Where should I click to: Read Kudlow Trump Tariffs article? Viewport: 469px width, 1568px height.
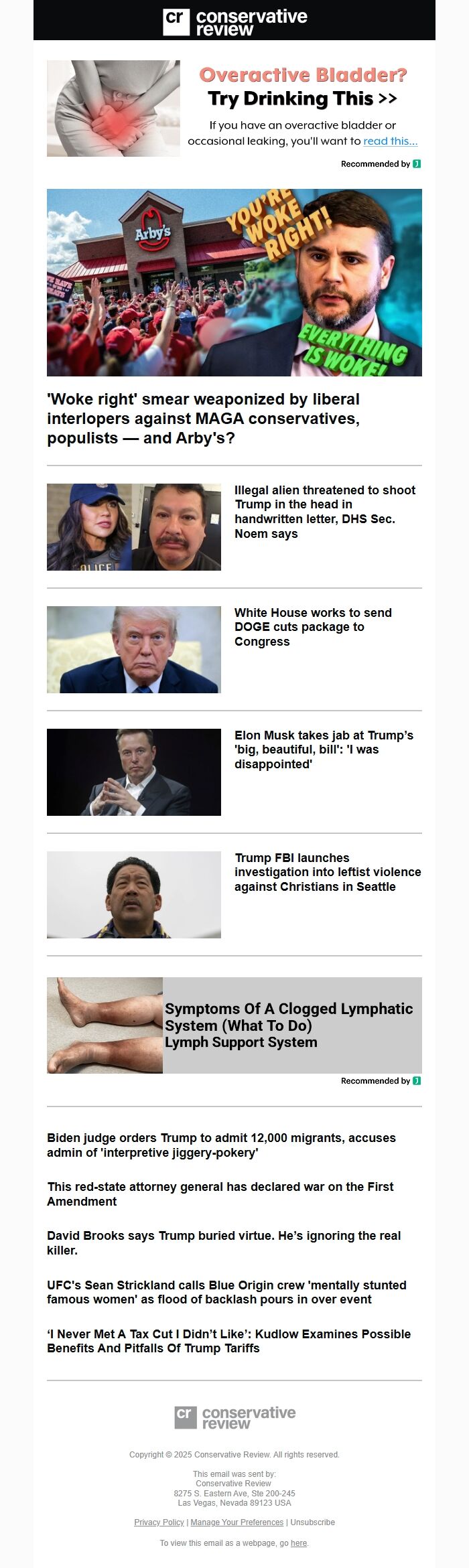pyautogui.click(x=228, y=1341)
